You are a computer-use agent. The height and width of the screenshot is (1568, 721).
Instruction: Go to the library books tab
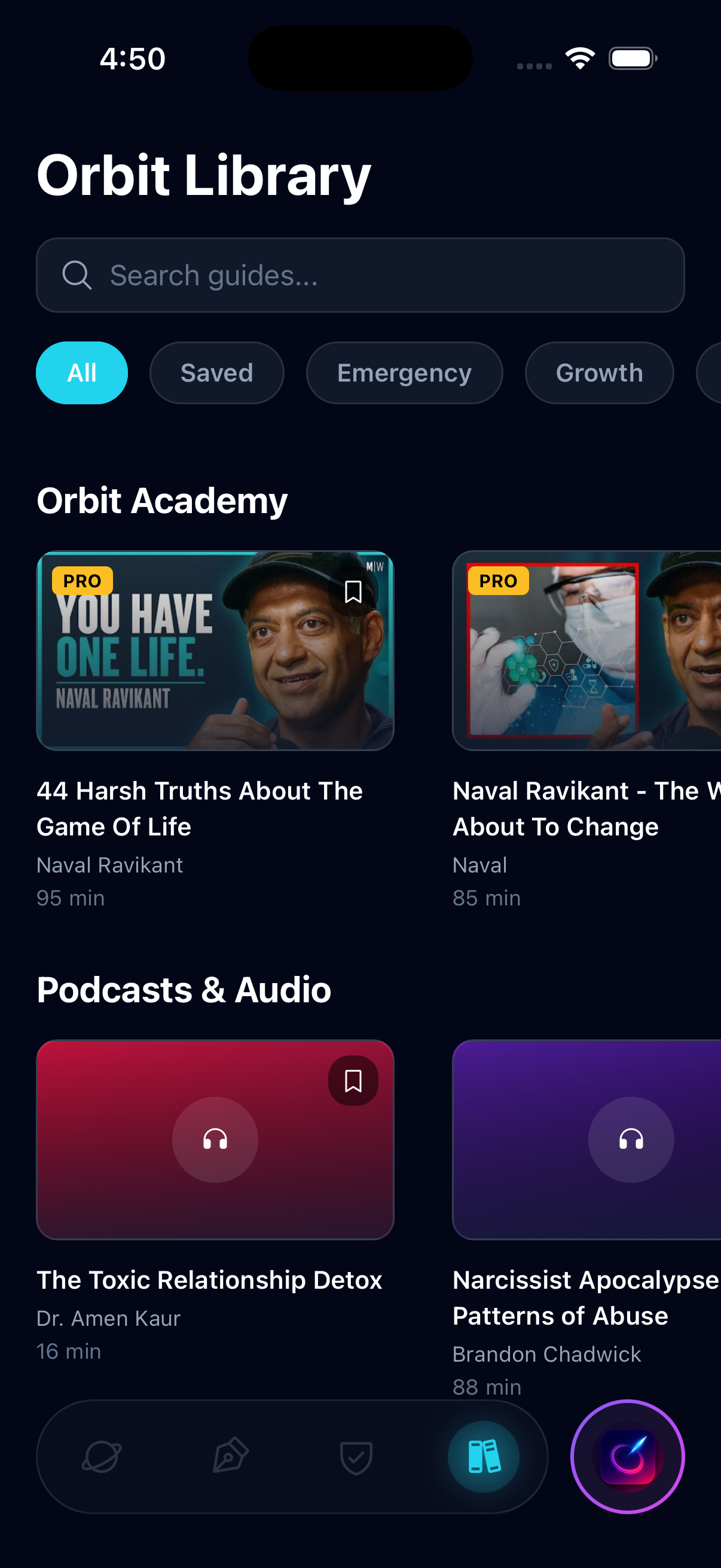(x=484, y=1457)
